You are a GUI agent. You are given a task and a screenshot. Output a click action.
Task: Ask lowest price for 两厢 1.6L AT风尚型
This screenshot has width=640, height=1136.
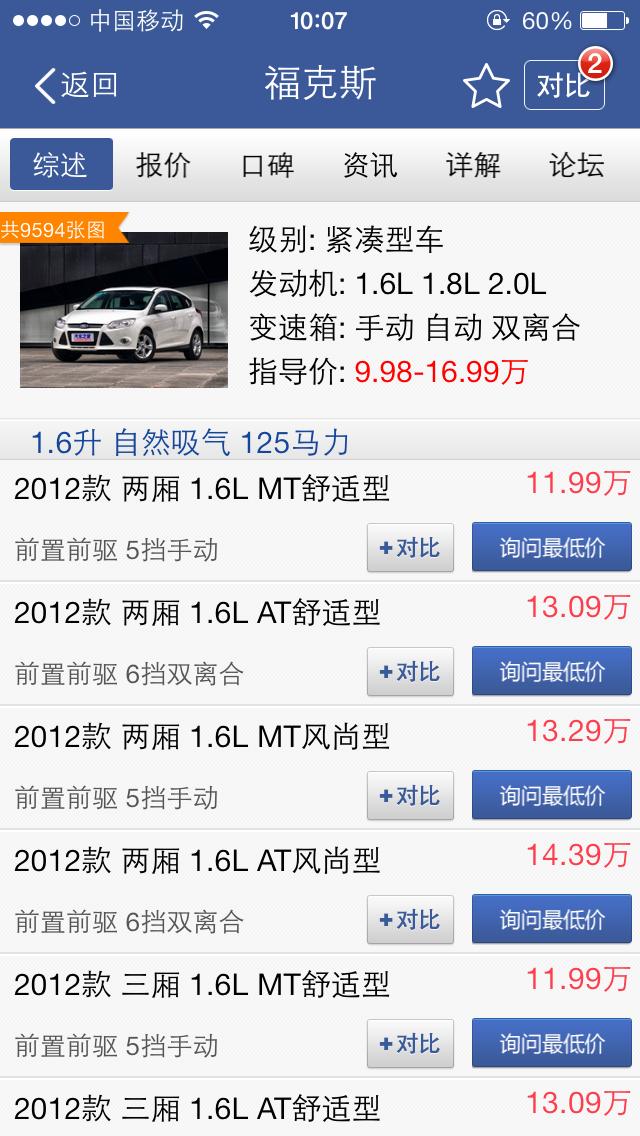tap(552, 920)
